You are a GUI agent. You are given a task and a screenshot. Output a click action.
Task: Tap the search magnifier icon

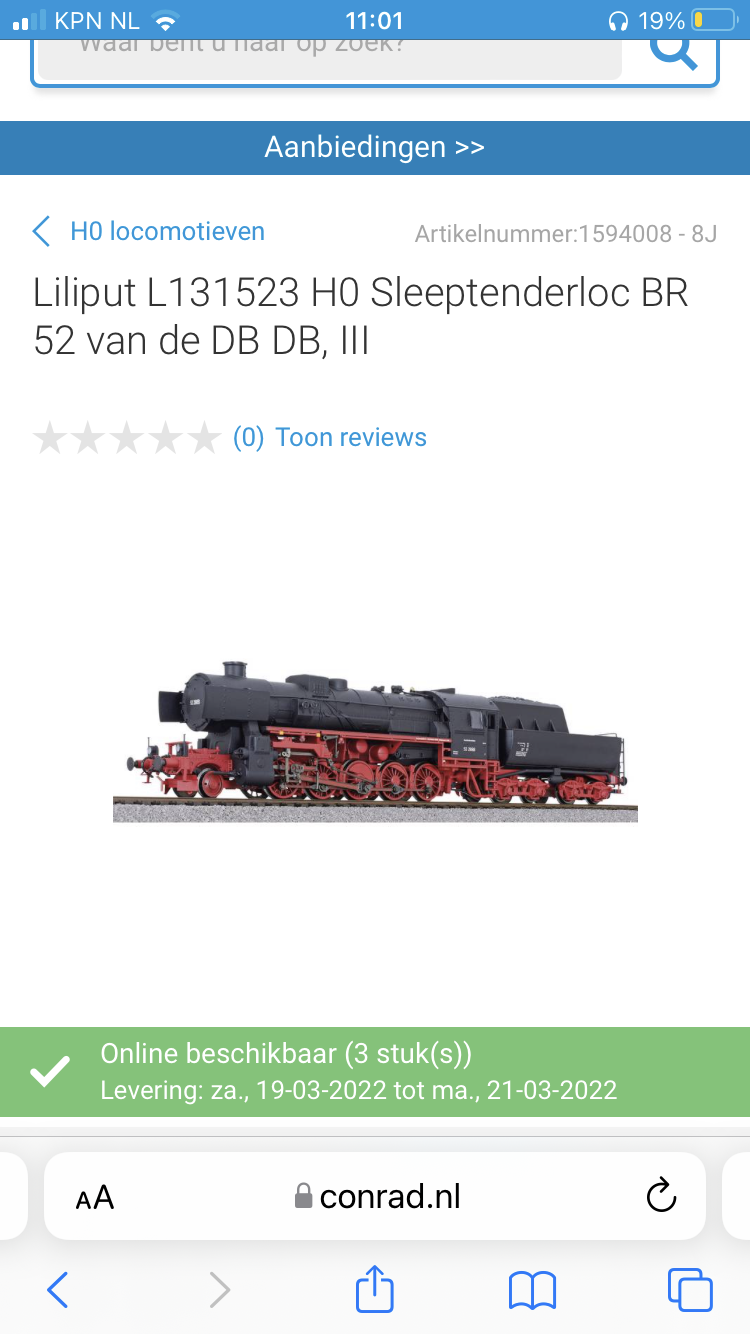[x=673, y=52]
